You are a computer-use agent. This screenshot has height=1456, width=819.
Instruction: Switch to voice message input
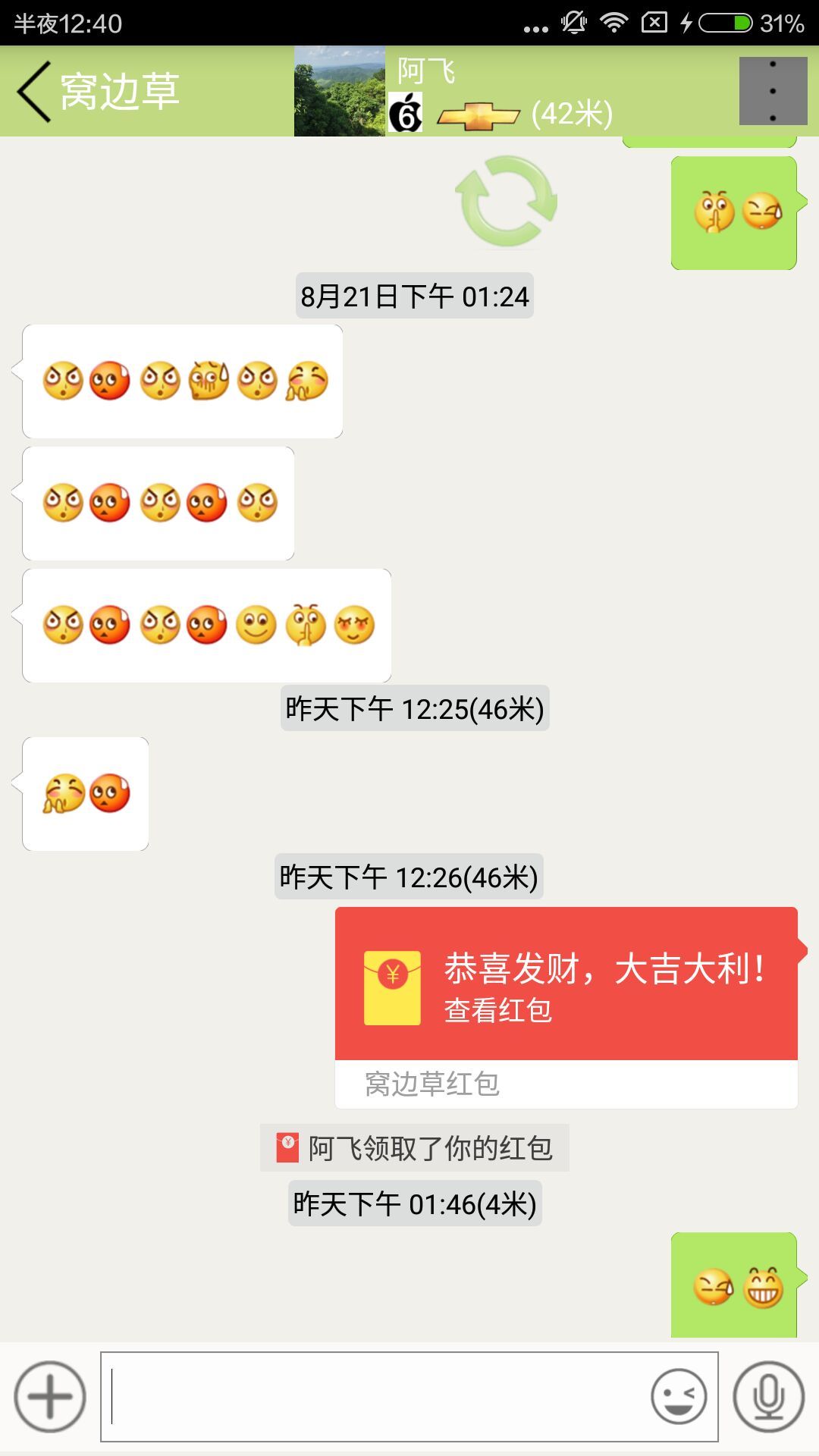pyautogui.click(x=768, y=1397)
